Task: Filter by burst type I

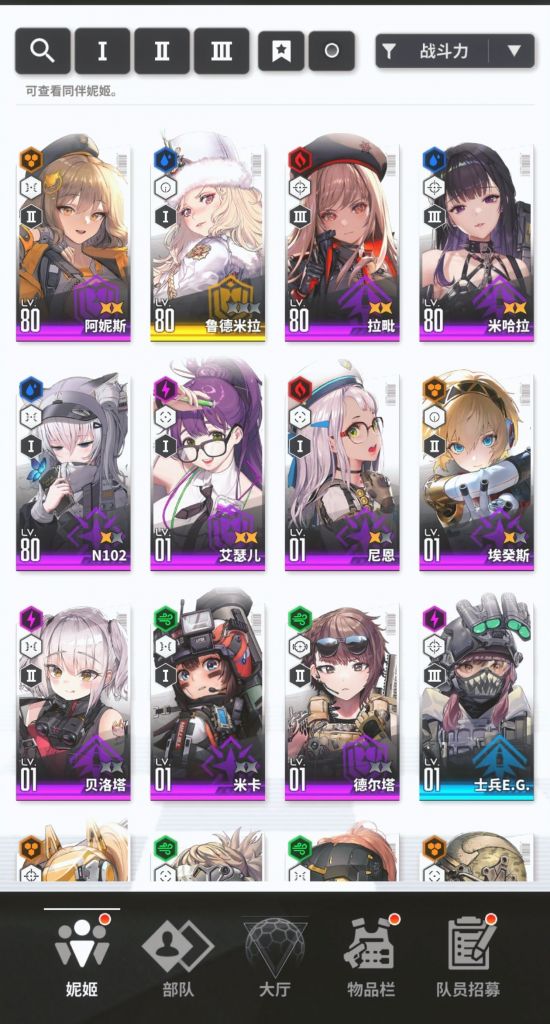Action: click(102, 51)
